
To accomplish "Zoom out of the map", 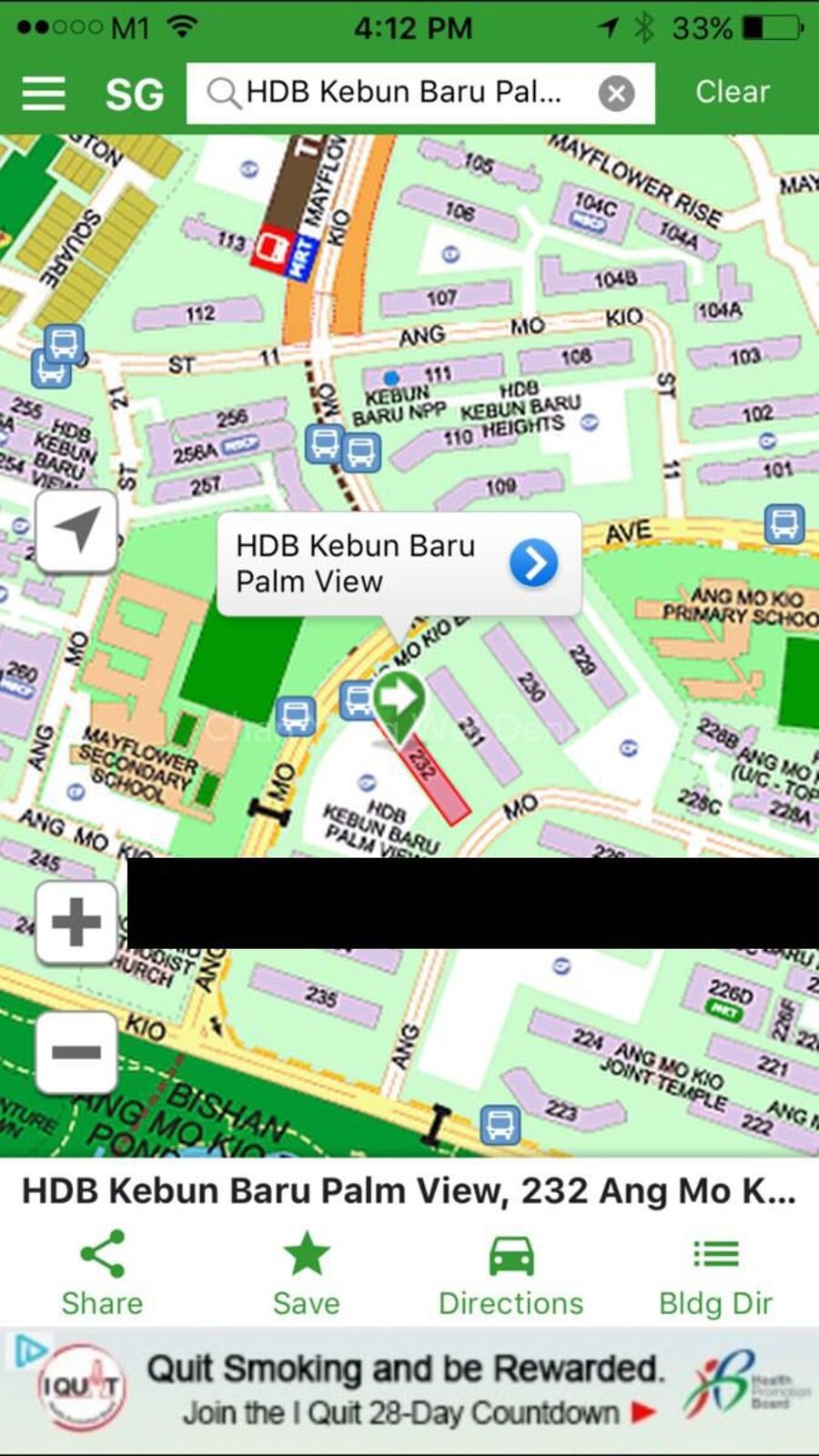I will [76, 1053].
